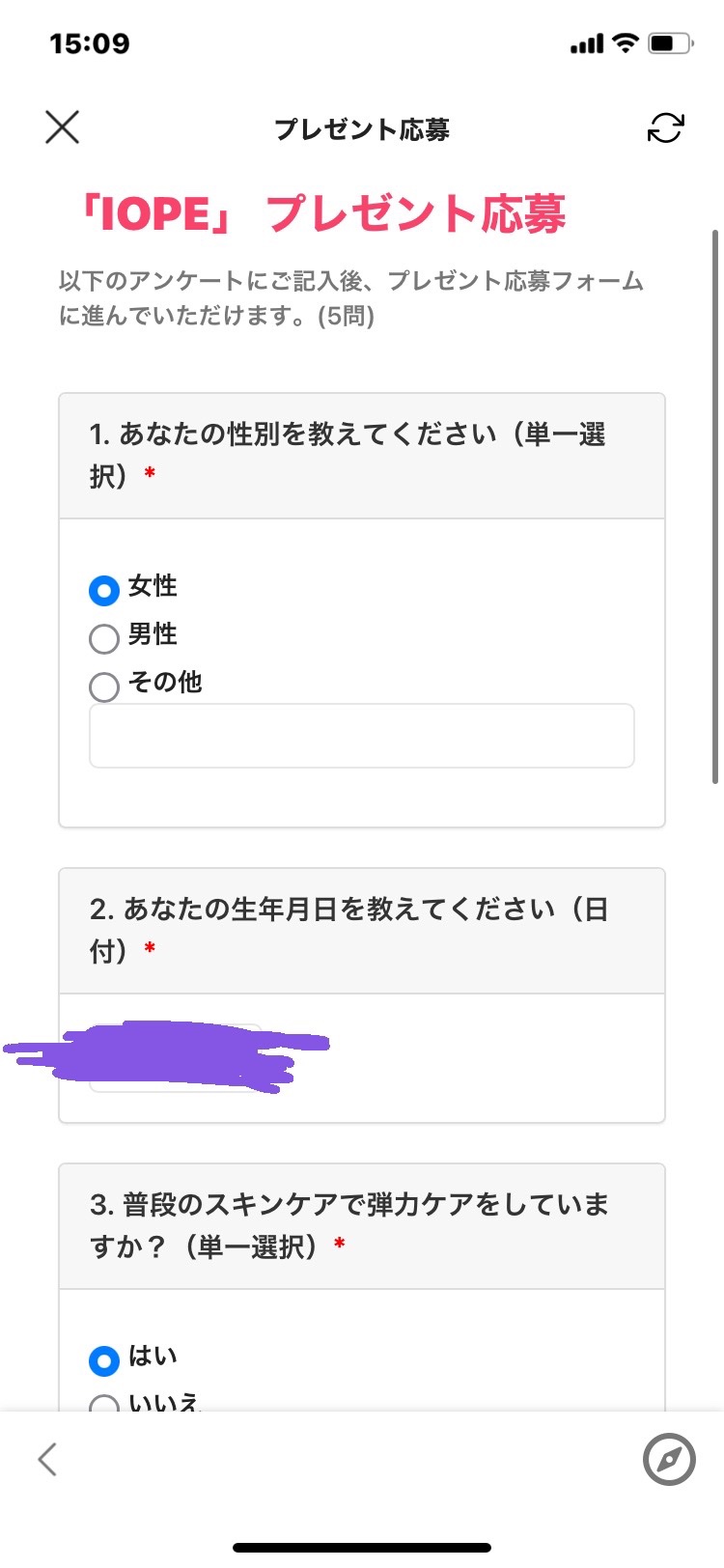This screenshot has width=724, height=1568.
Task: Choose その他 for question 1
Action: click(104, 686)
